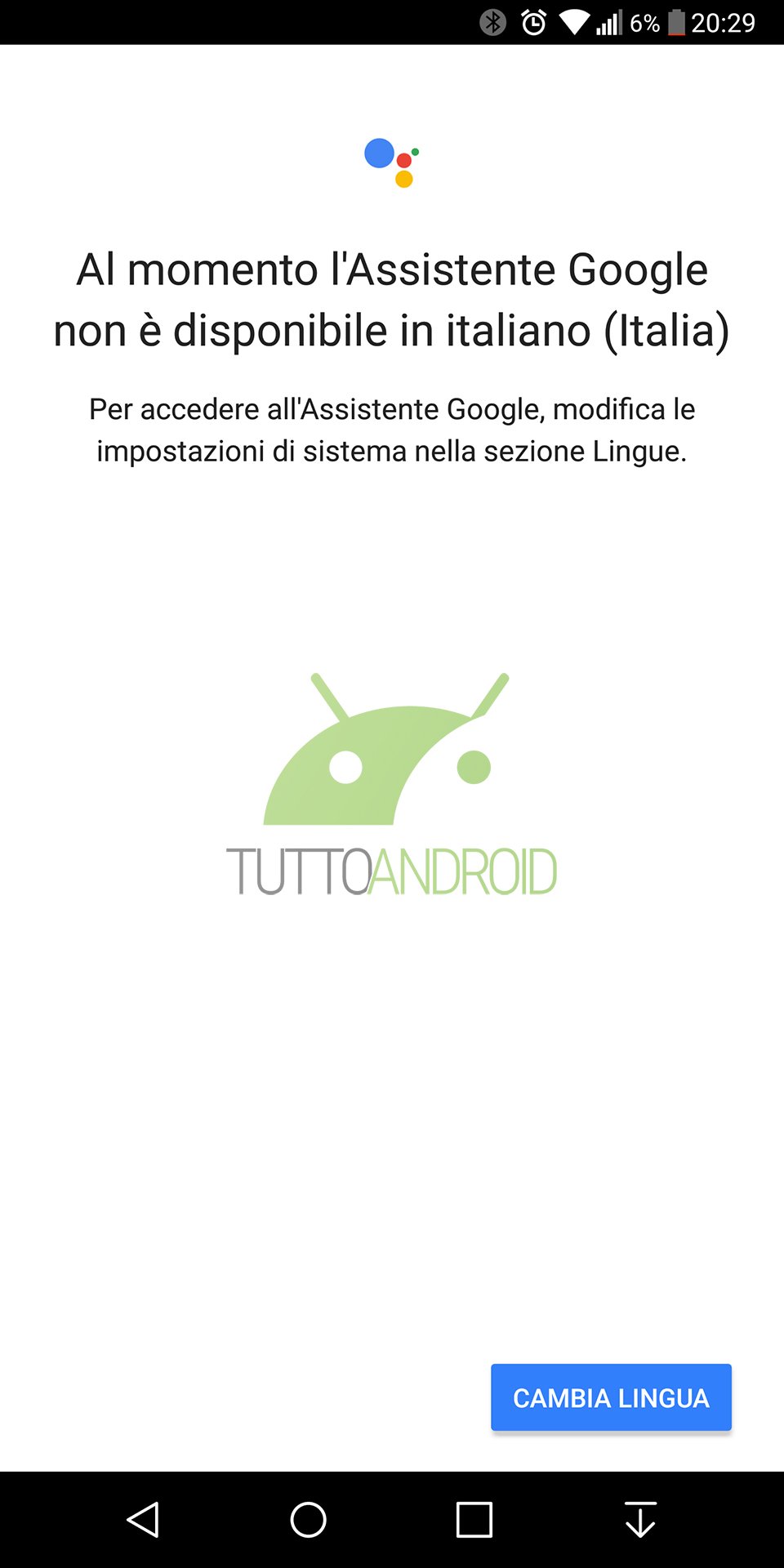The height and width of the screenshot is (1568, 784).
Task: Open the recent apps overview
Action: (474, 1520)
